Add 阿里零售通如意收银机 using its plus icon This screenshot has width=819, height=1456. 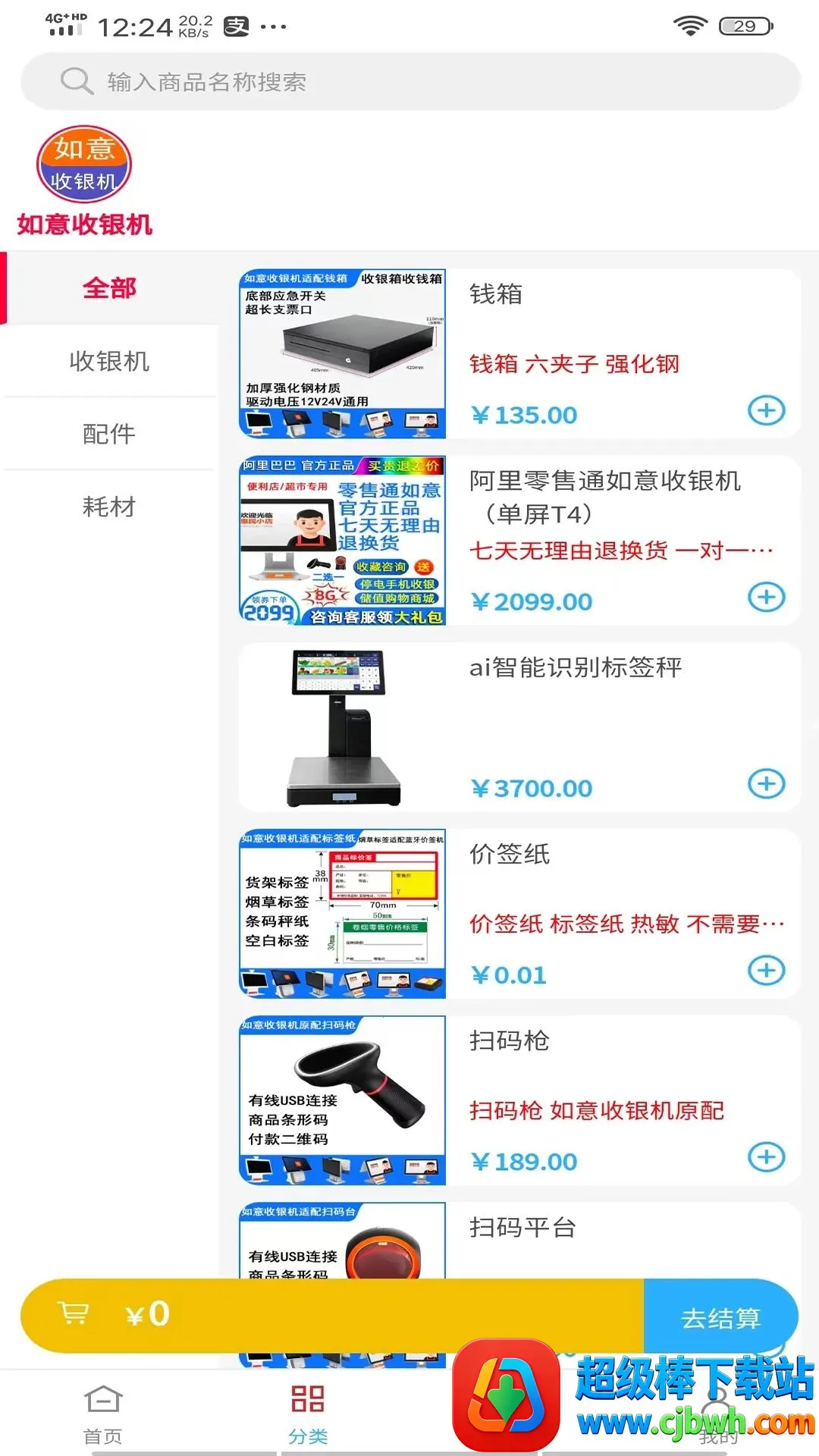pos(767,597)
